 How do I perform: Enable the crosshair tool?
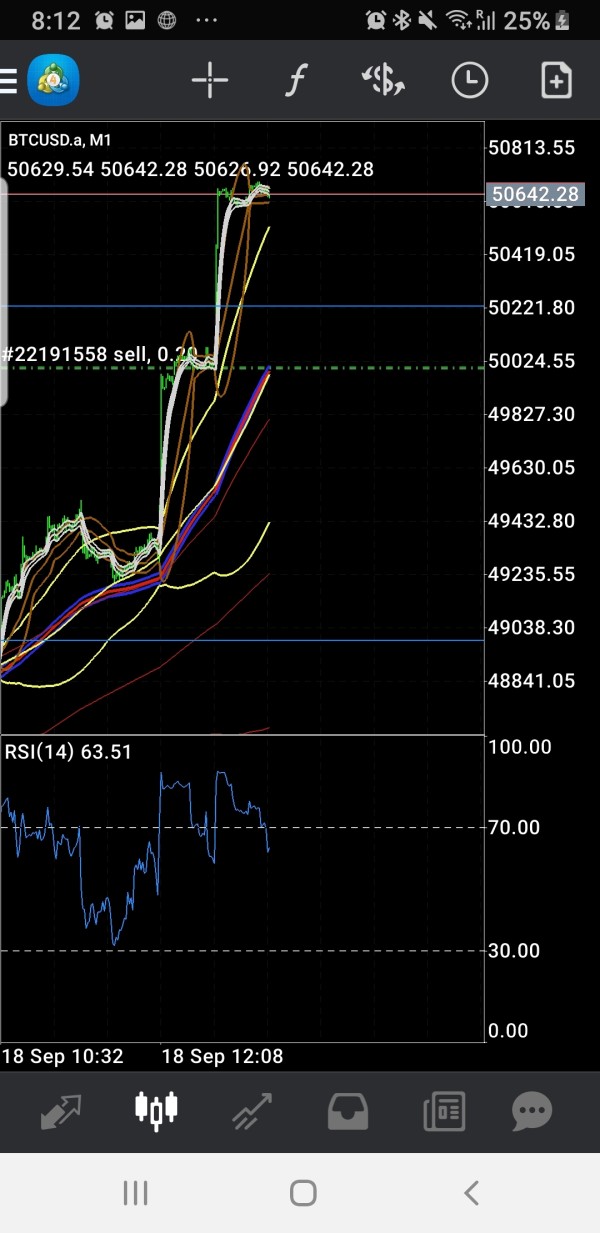point(210,80)
